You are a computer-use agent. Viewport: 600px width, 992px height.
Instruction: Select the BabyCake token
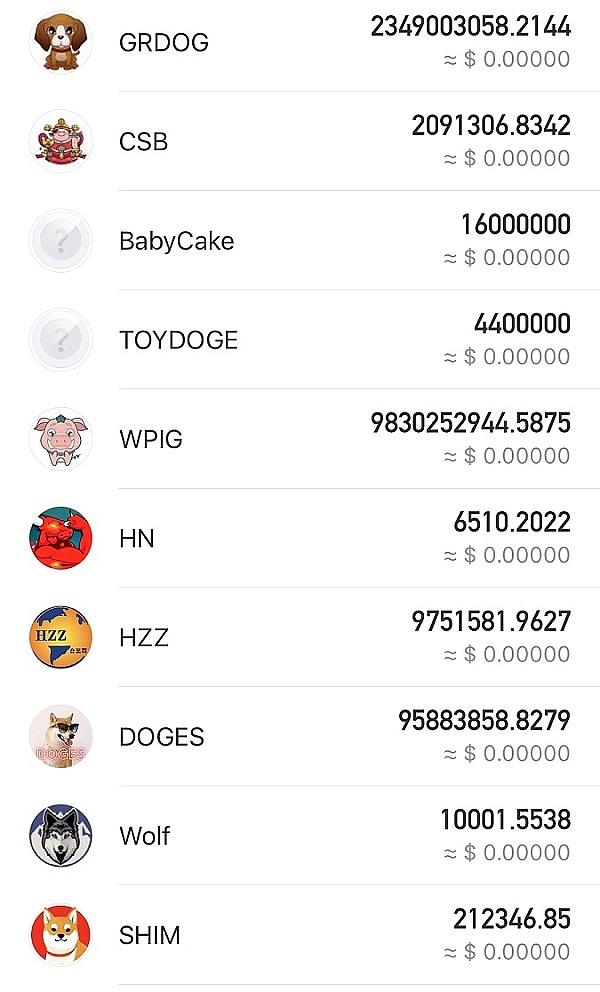[x=300, y=241]
